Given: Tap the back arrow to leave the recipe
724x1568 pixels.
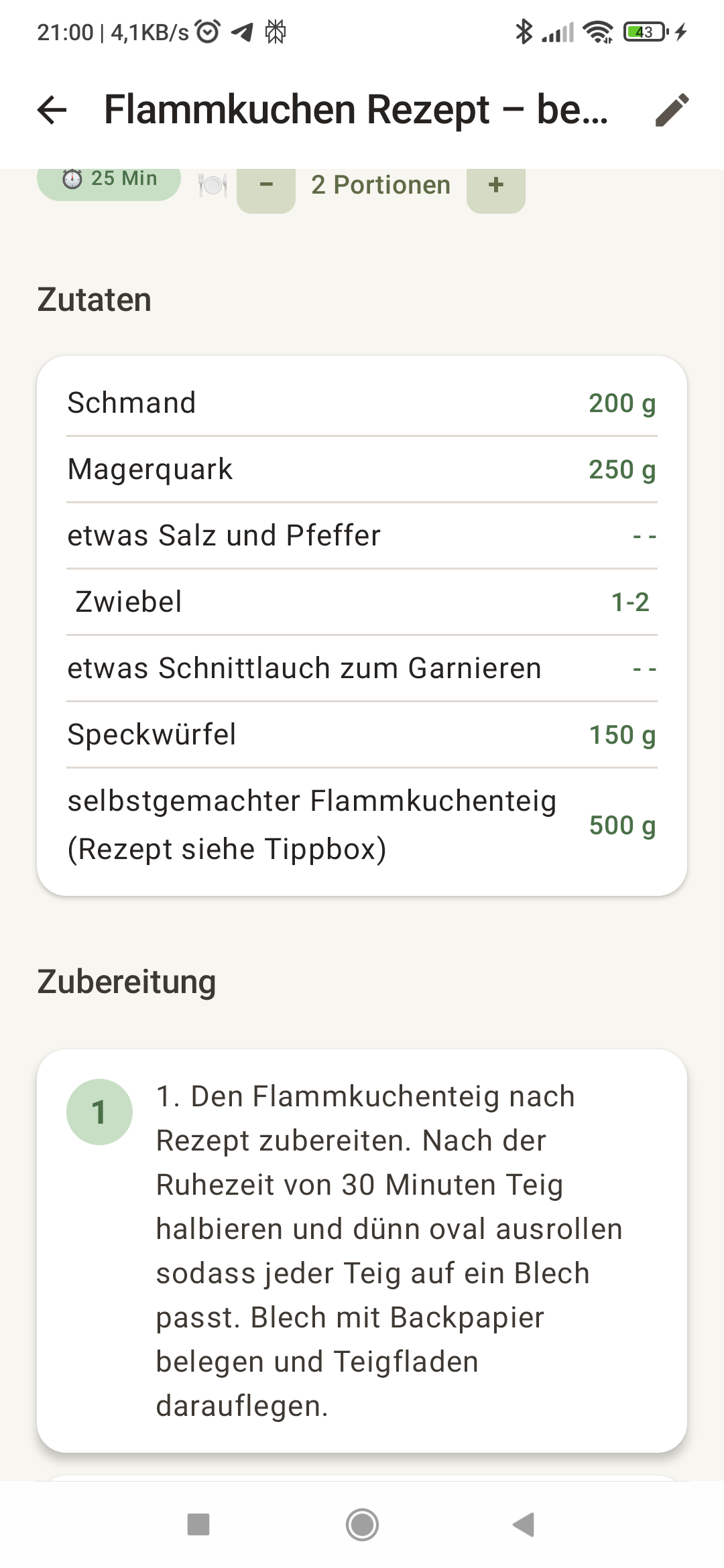Looking at the screenshot, I should click(x=51, y=110).
